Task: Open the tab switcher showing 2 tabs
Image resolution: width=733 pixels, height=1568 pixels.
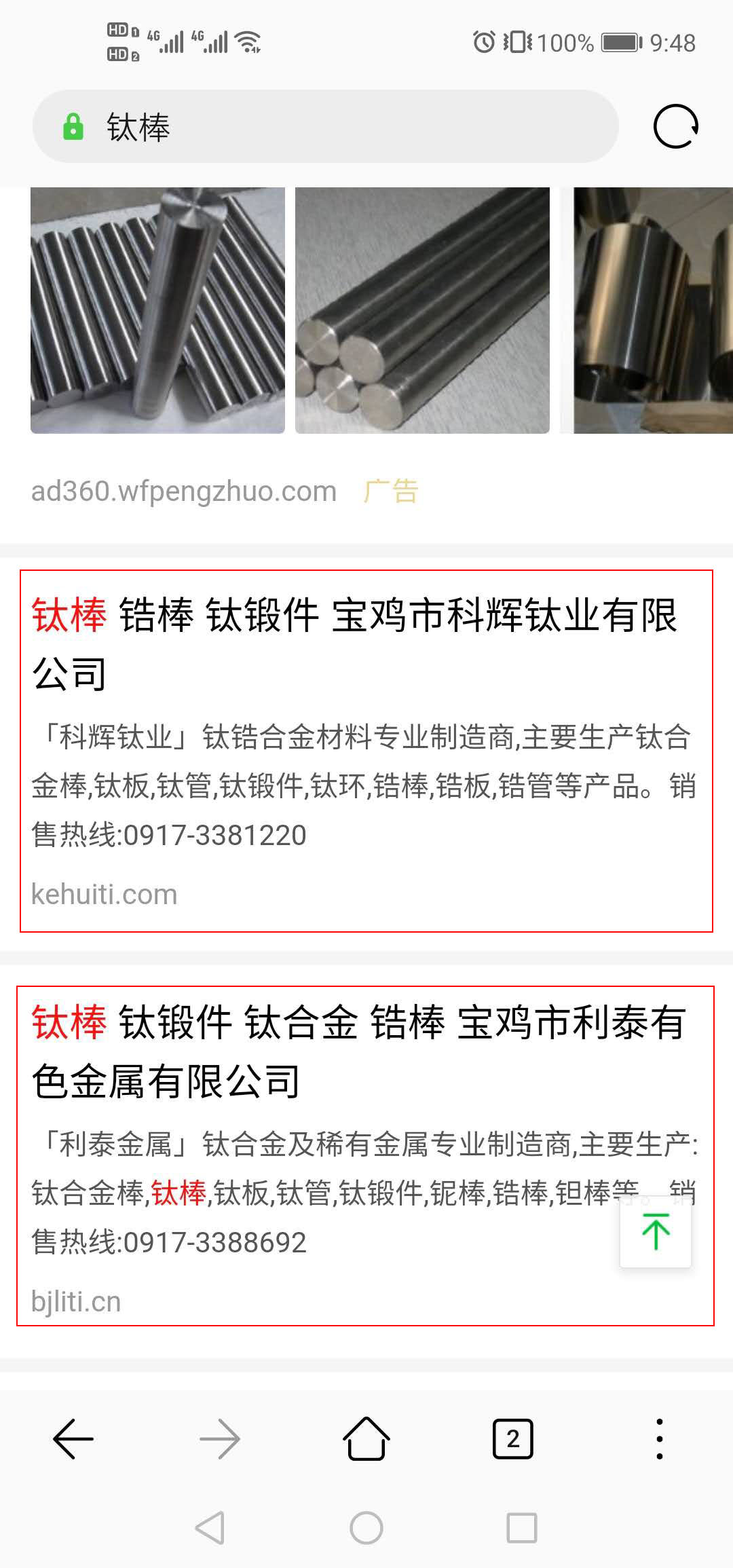Action: 513,1438
